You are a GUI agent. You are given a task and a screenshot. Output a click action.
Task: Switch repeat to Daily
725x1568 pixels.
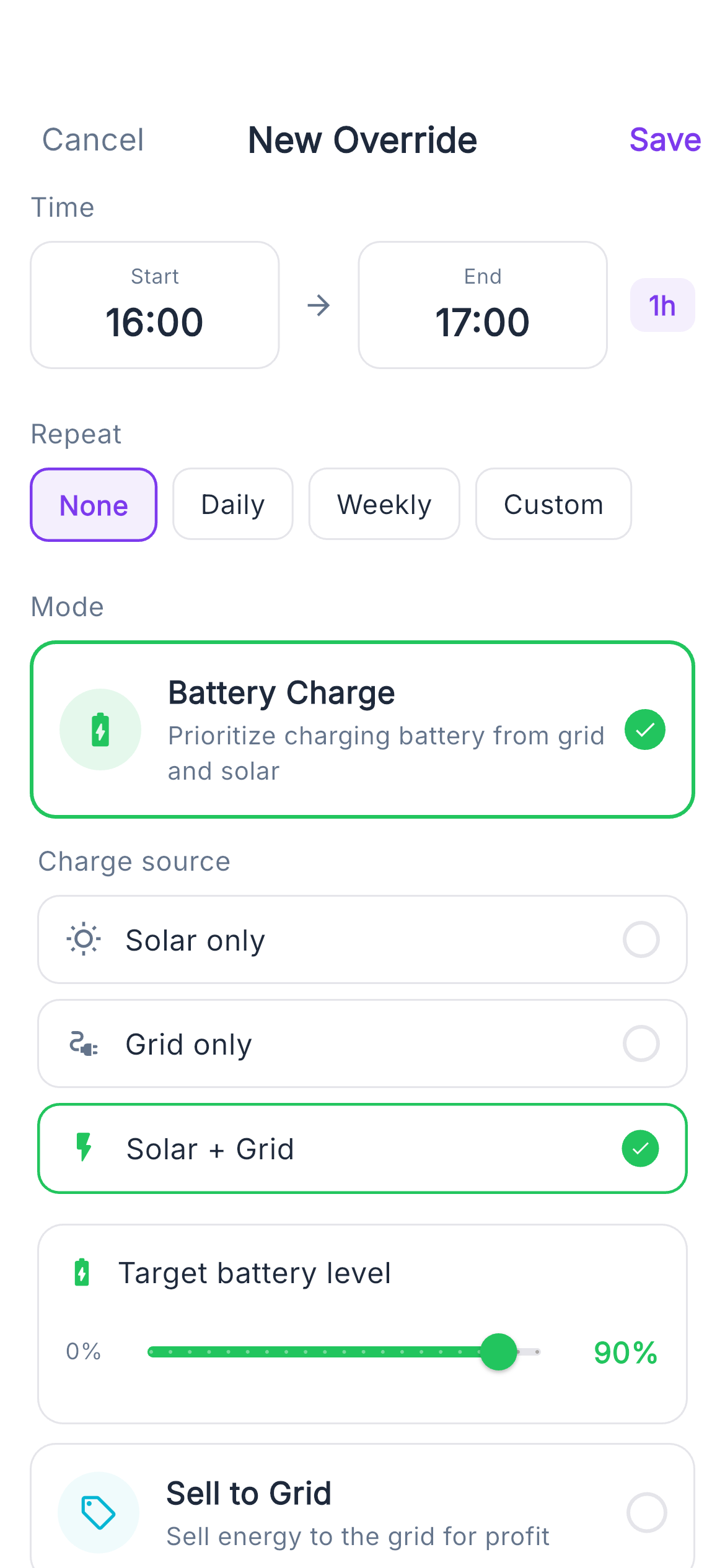[232, 504]
